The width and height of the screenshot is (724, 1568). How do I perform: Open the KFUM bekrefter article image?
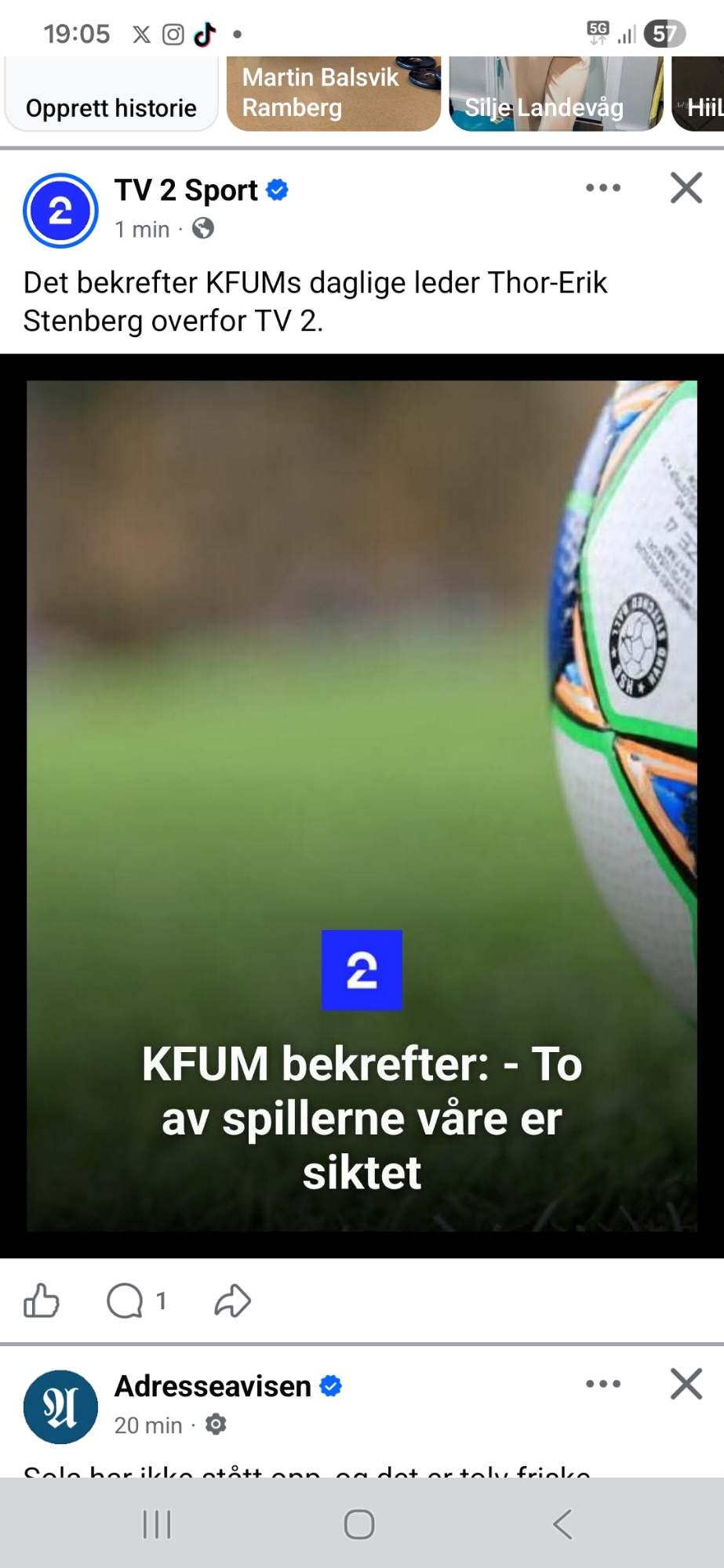click(362, 805)
